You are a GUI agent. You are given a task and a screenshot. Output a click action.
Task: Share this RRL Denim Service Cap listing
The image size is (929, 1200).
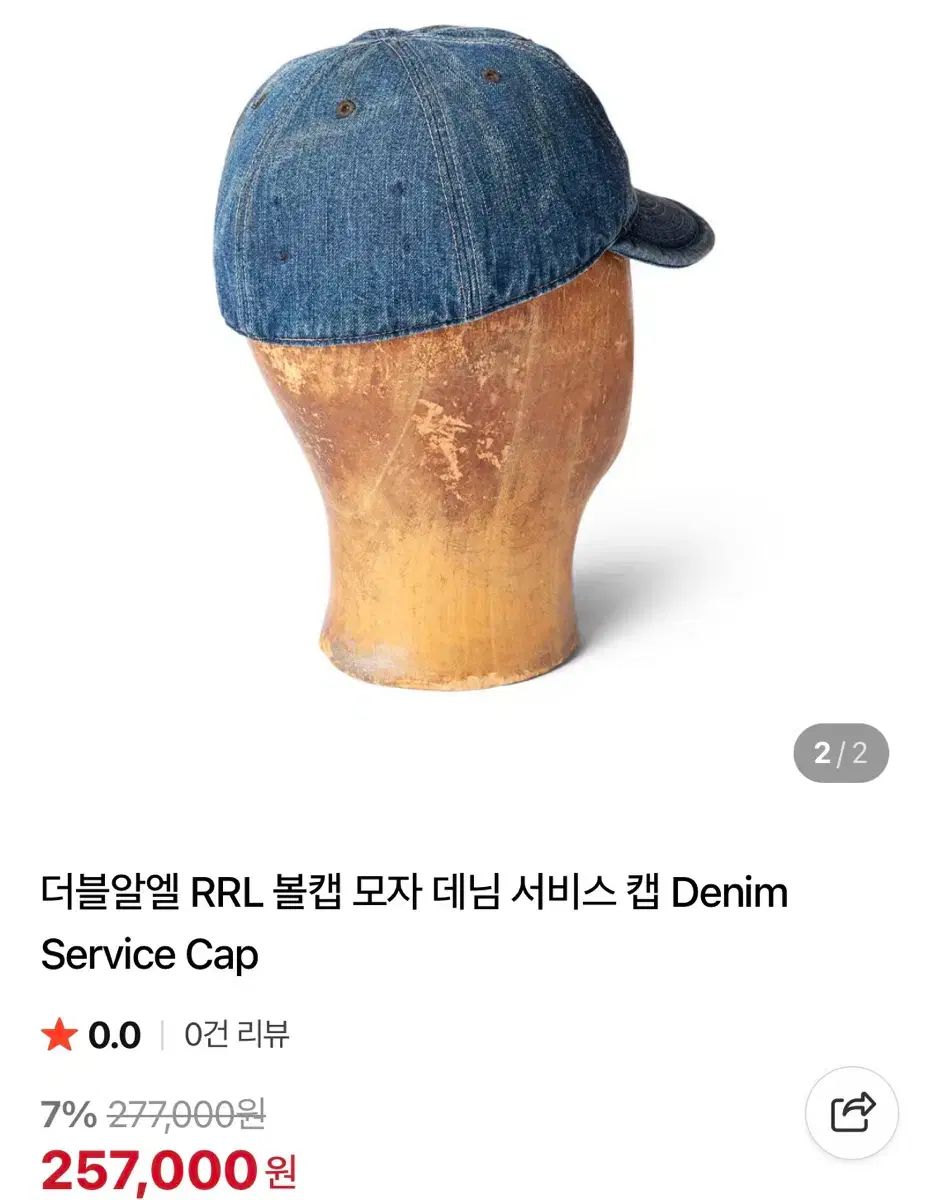(x=852, y=1112)
